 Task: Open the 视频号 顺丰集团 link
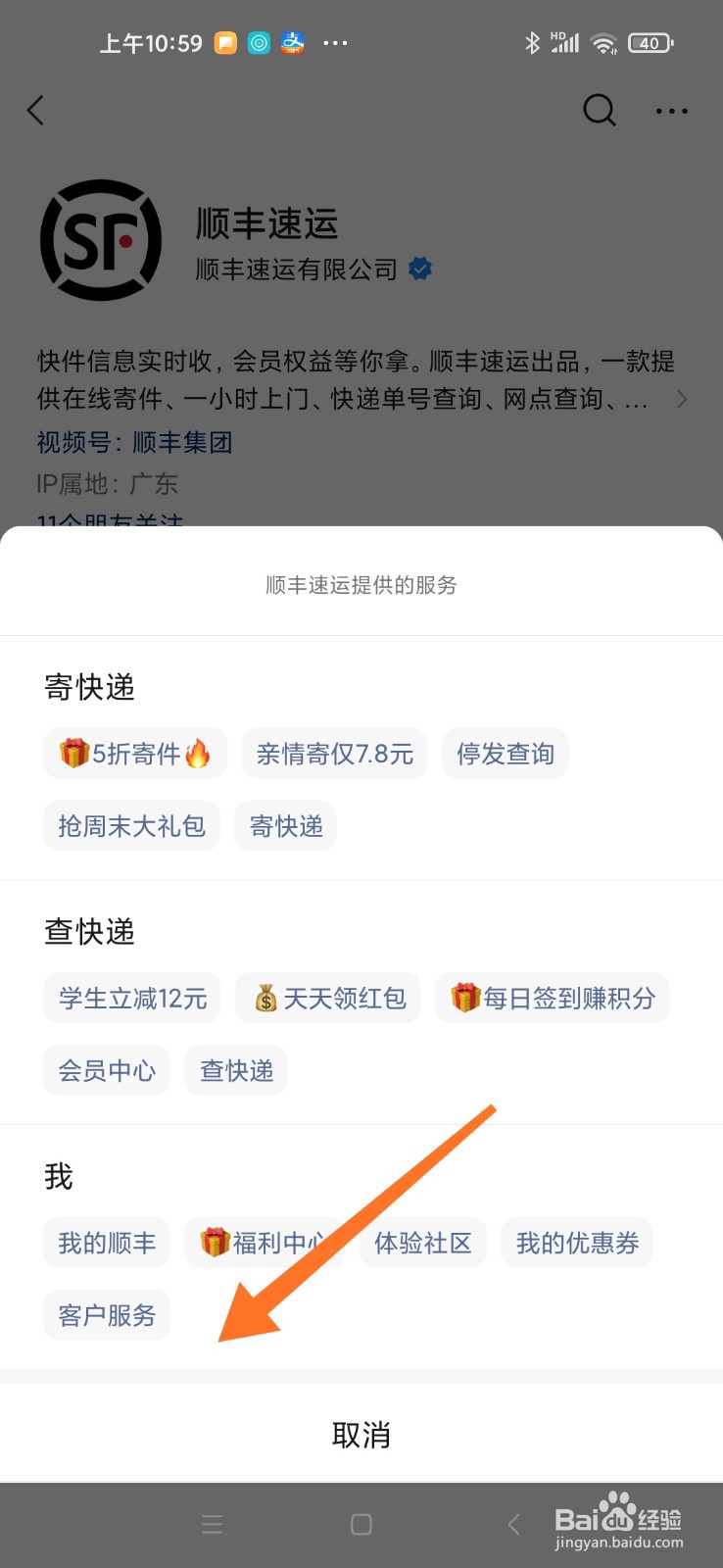coord(181,443)
